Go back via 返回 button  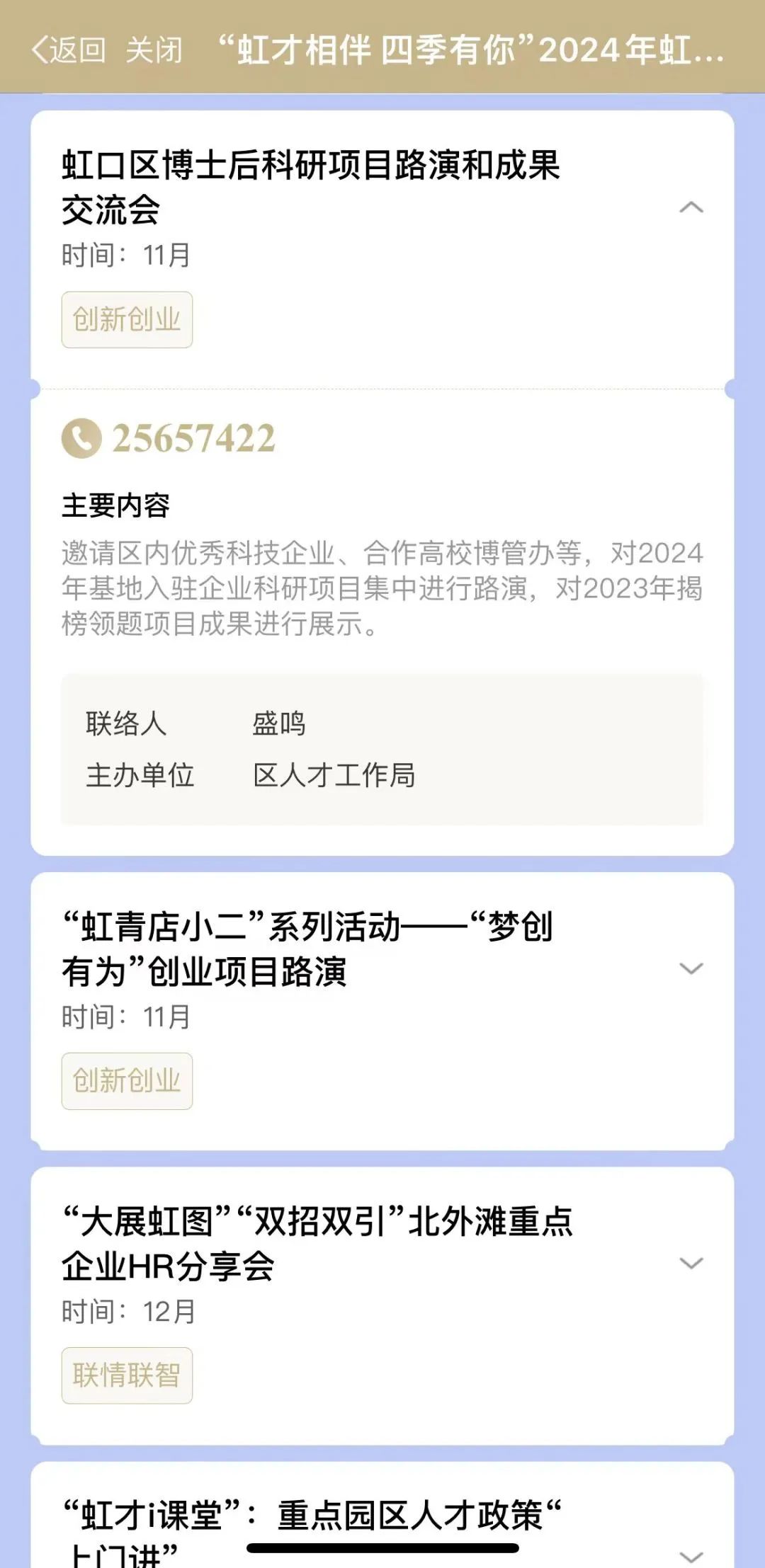click(x=69, y=50)
